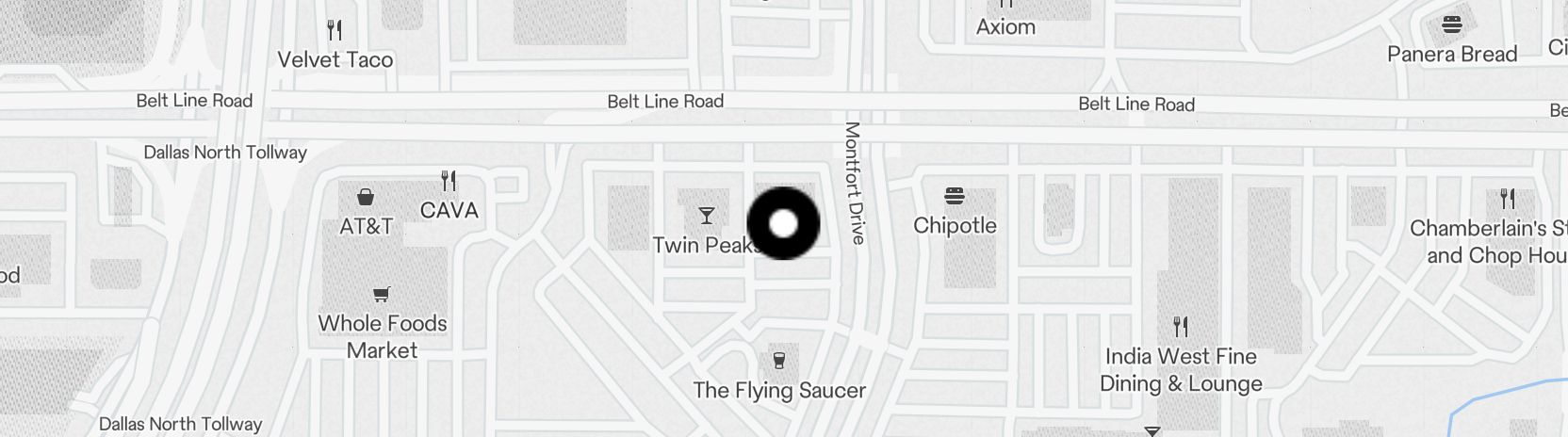1568x437 pixels.
Task: Open the Twin Peaks map marker
Action: tap(706, 217)
